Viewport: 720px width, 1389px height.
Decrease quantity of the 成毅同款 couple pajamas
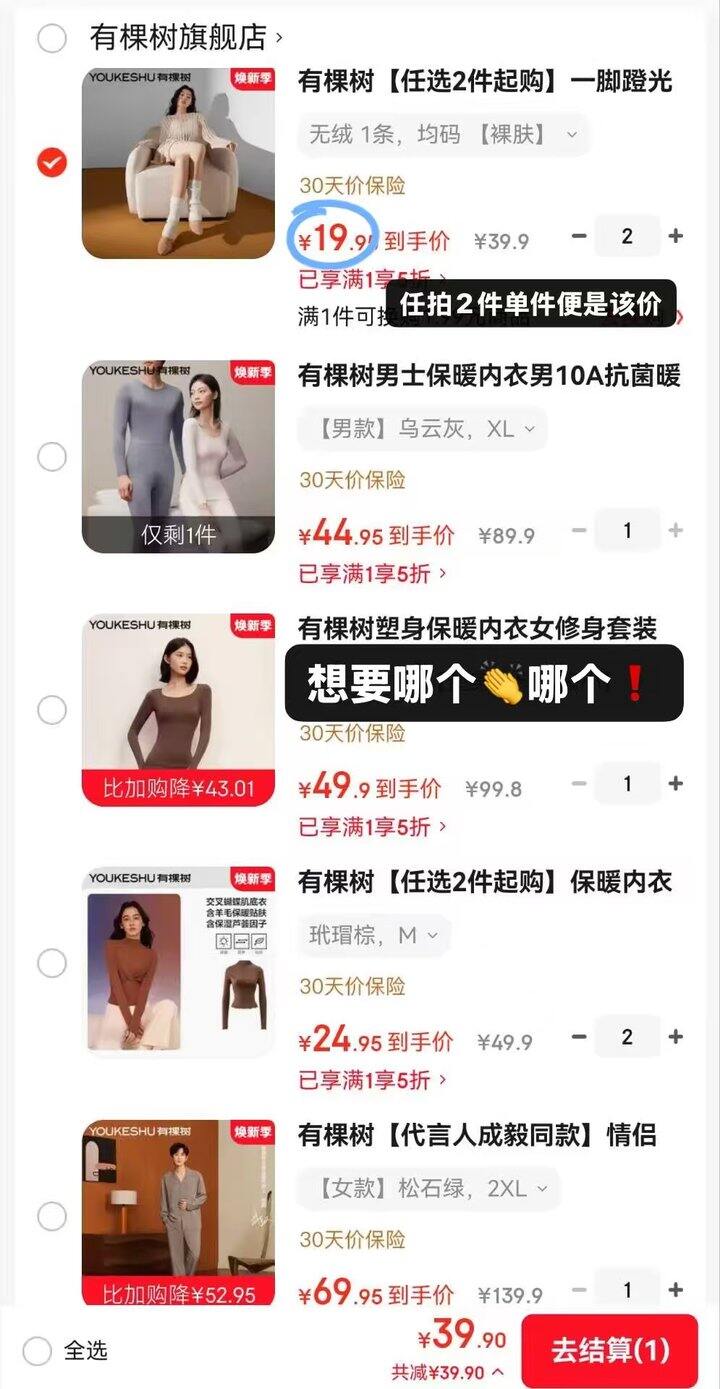coord(578,1289)
